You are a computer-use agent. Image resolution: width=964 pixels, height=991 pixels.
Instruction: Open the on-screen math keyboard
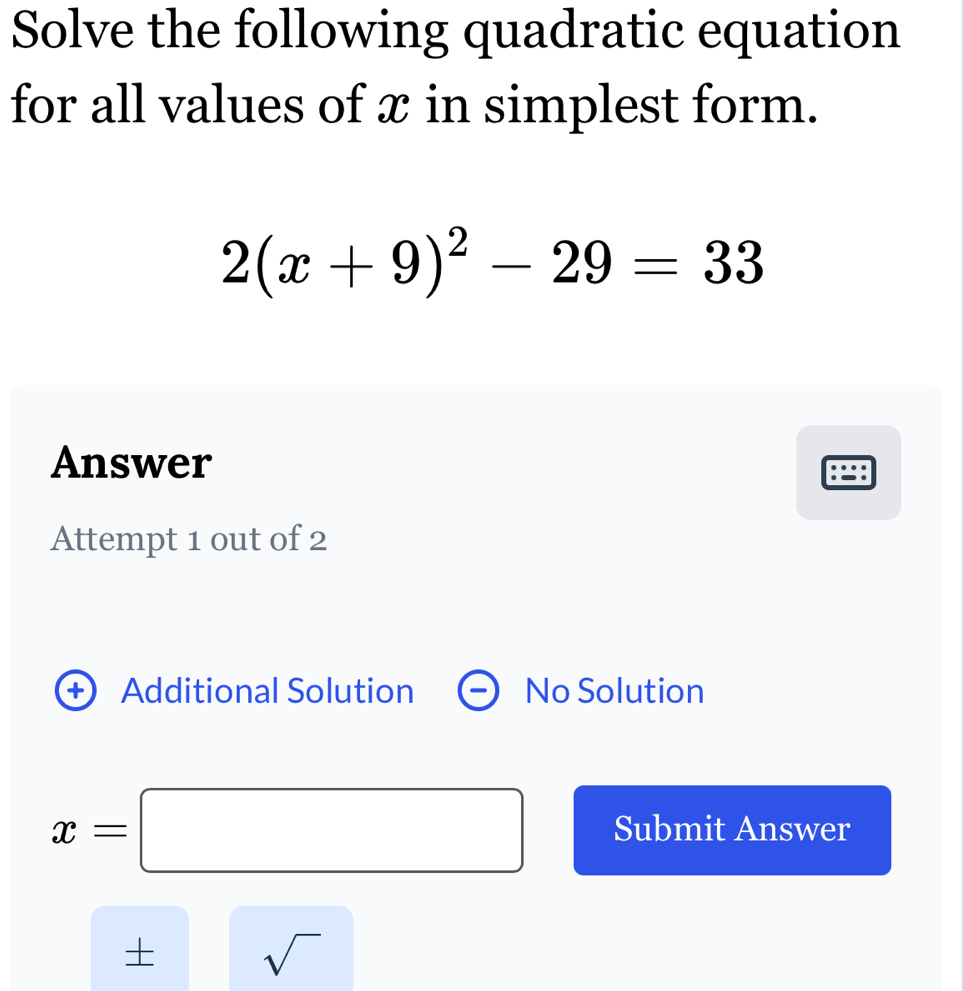(x=848, y=472)
